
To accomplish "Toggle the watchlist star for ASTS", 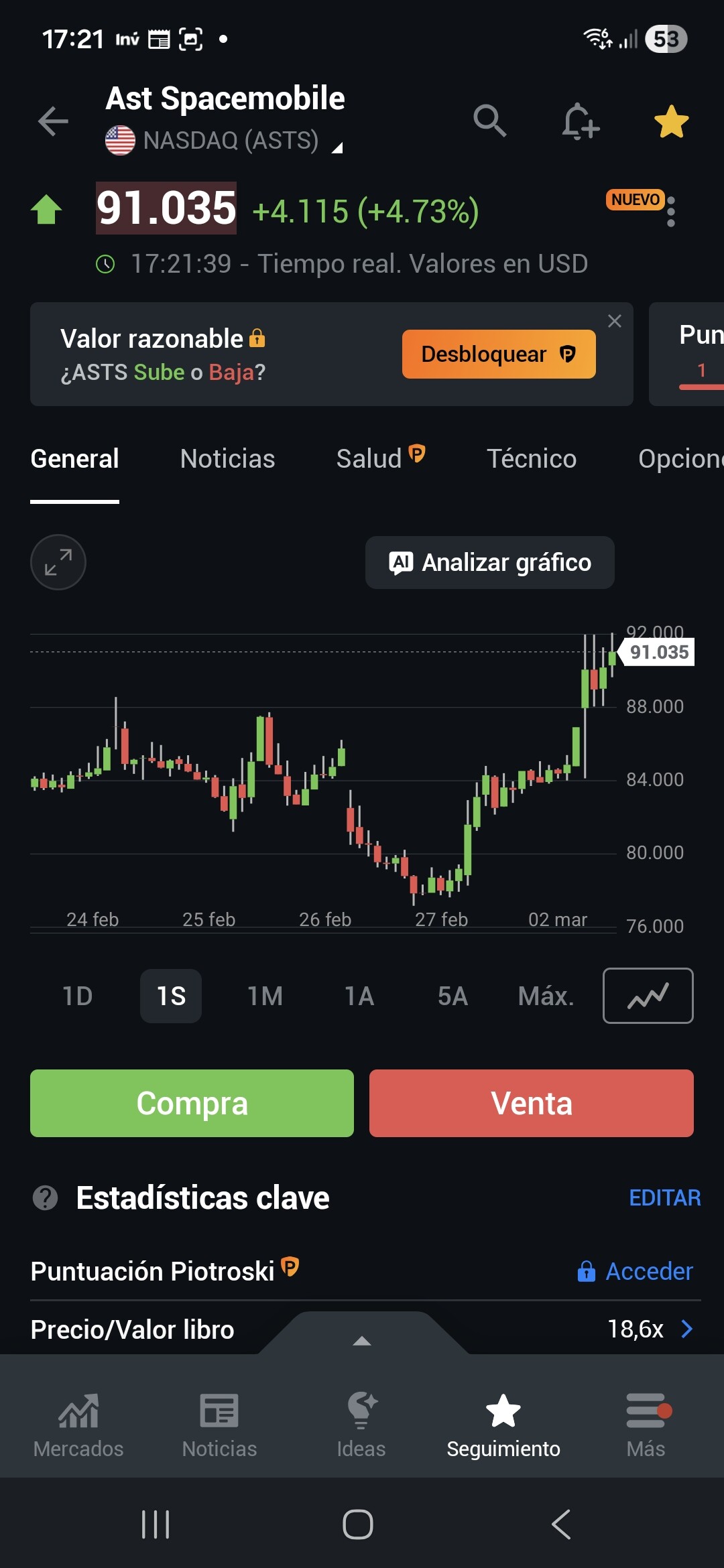I will click(671, 122).
